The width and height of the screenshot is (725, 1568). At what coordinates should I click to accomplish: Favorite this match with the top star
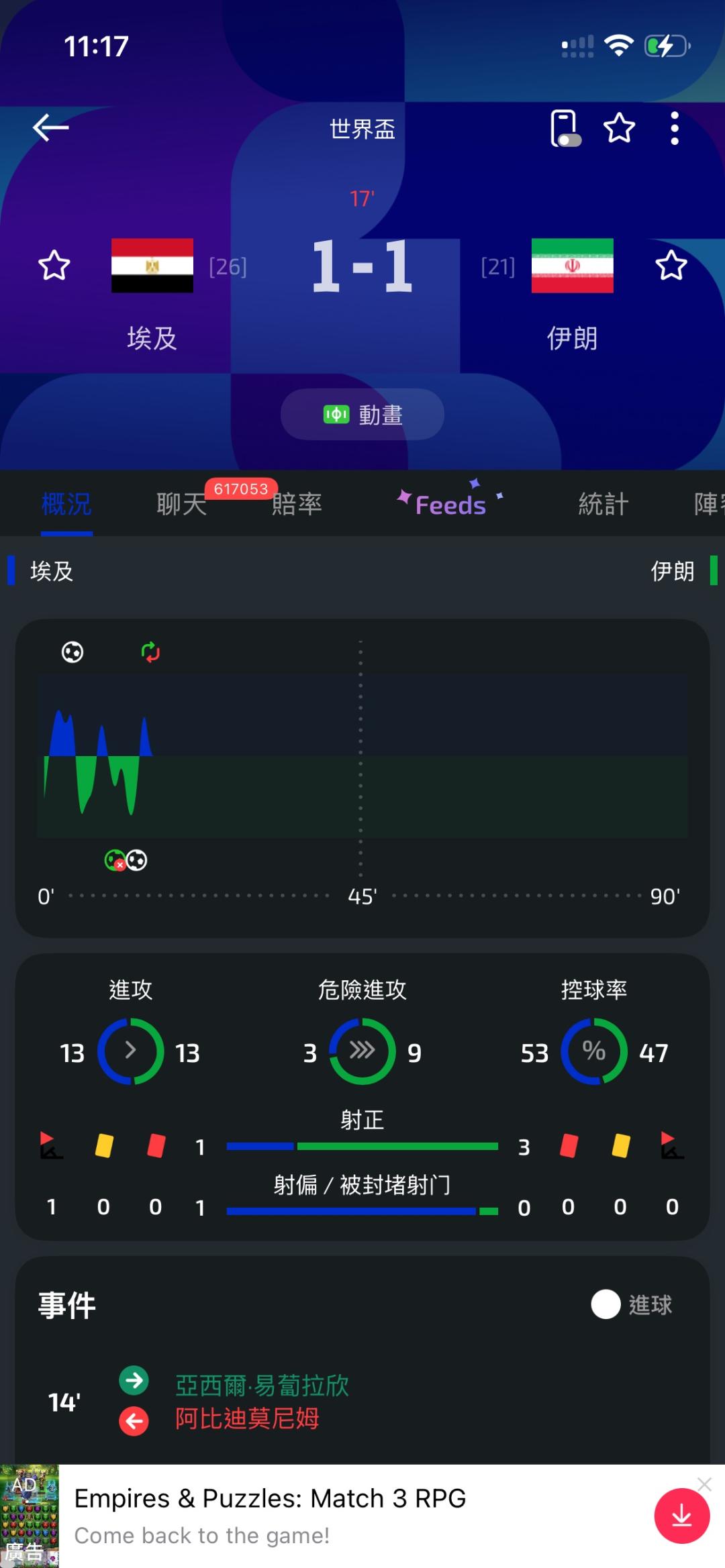click(619, 127)
